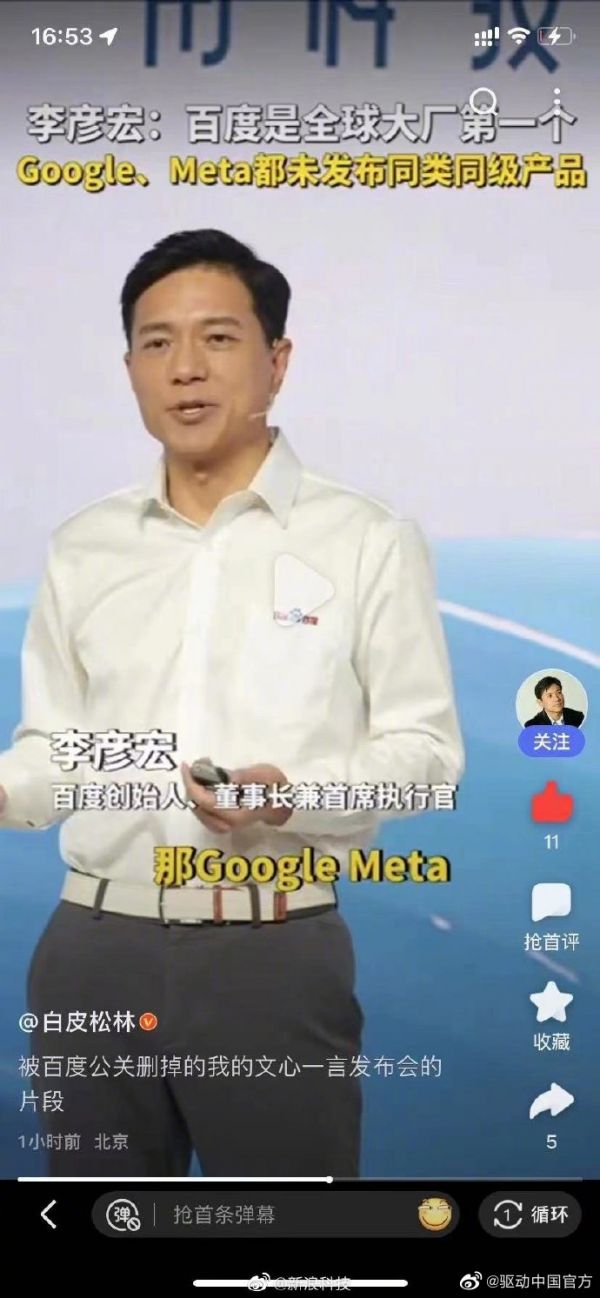Save video with 收藏 star

point(551,1003)
